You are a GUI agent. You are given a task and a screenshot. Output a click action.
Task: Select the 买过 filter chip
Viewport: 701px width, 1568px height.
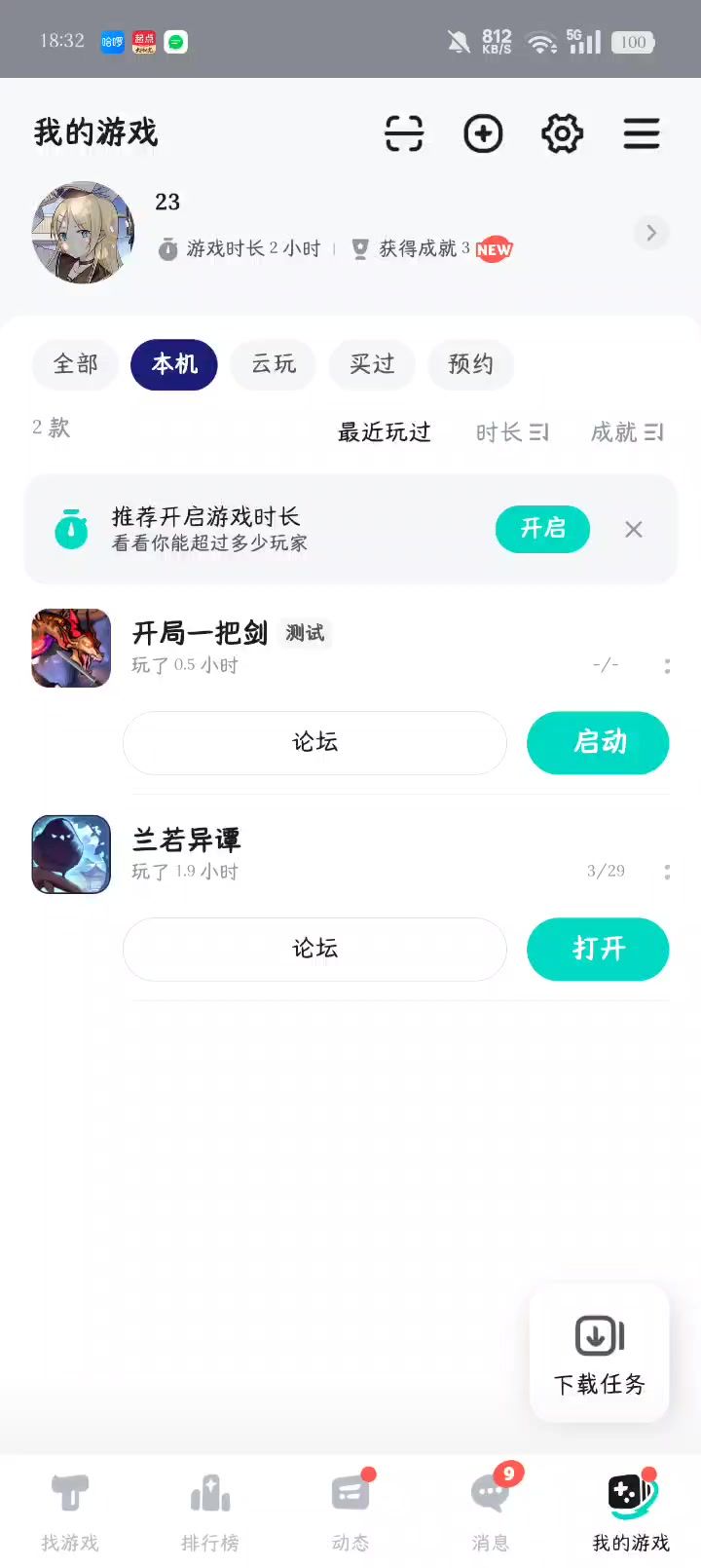tap(372, 364)
